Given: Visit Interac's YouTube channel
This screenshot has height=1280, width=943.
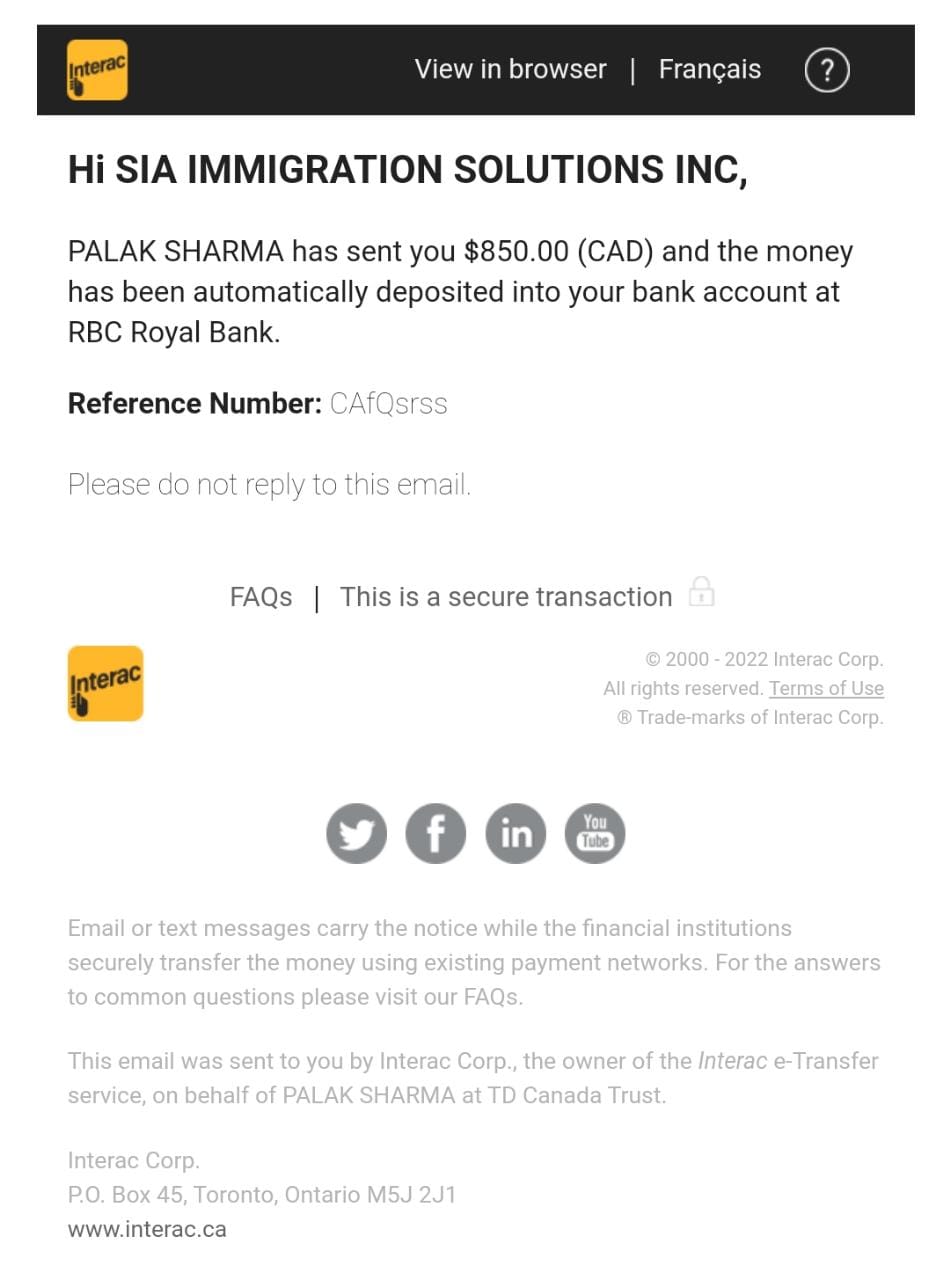Looking at the screenshot, I should pos(595,833).
